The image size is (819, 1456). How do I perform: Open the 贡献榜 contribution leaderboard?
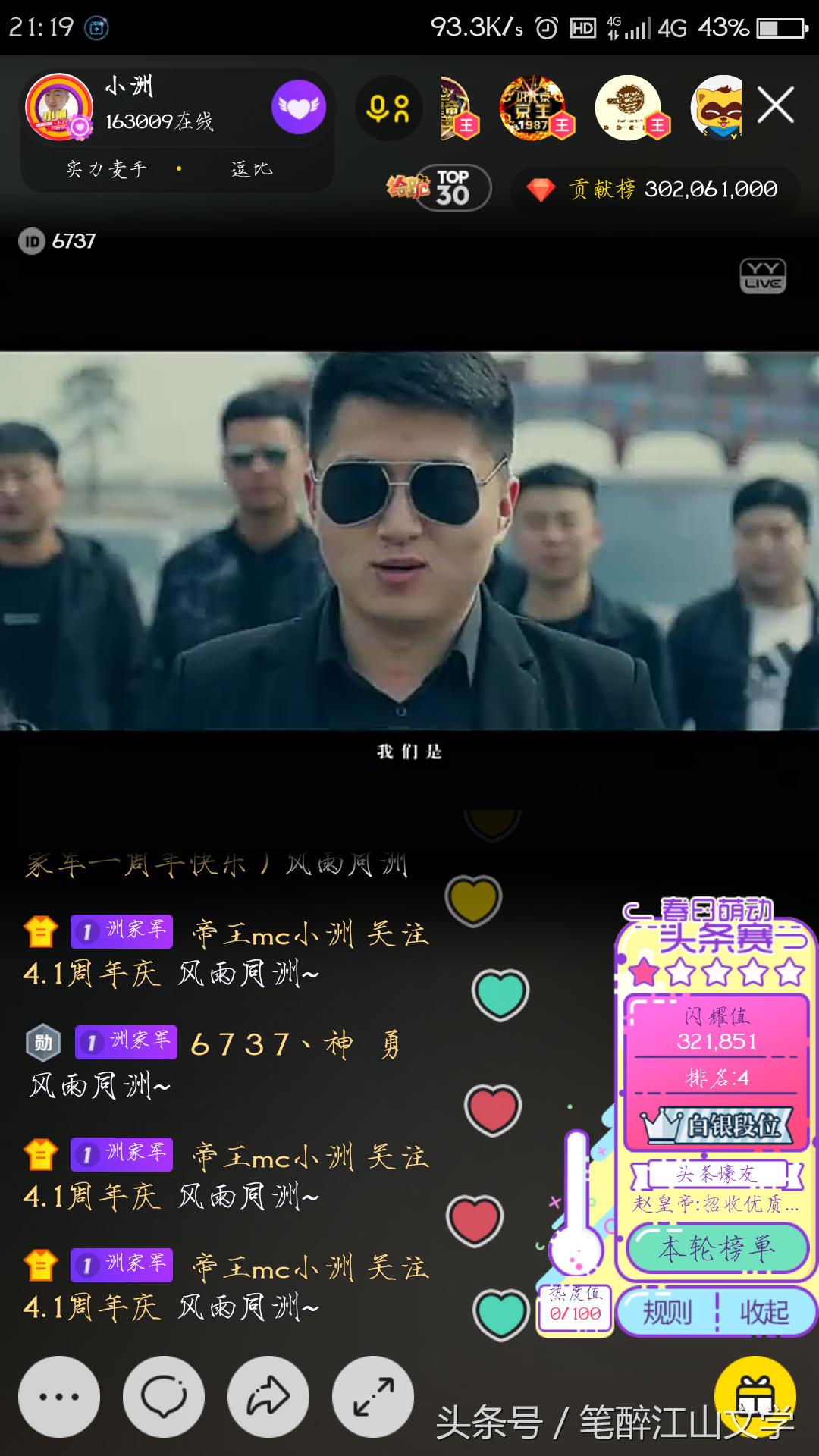(657, 190)
